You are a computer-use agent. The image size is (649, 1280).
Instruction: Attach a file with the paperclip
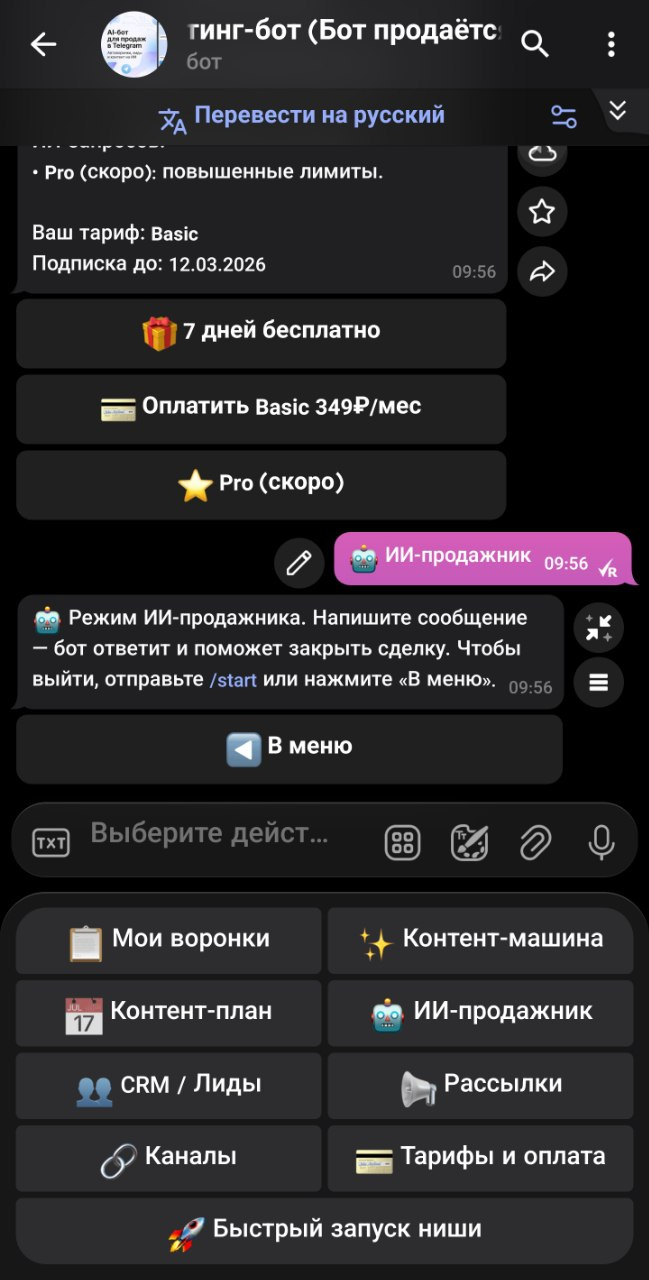pos(536,843)
